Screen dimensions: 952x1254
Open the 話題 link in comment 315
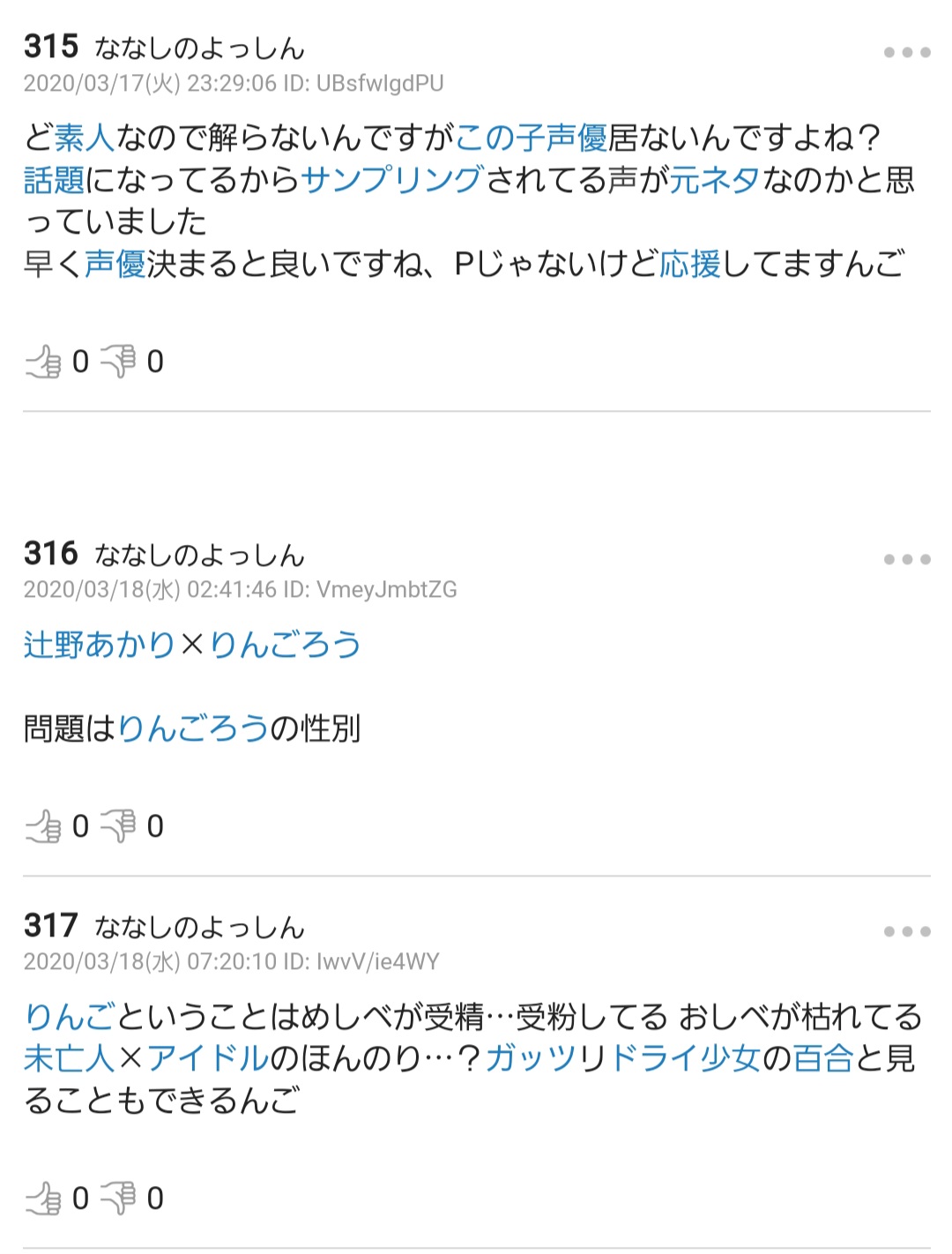(x=54, y=180)
